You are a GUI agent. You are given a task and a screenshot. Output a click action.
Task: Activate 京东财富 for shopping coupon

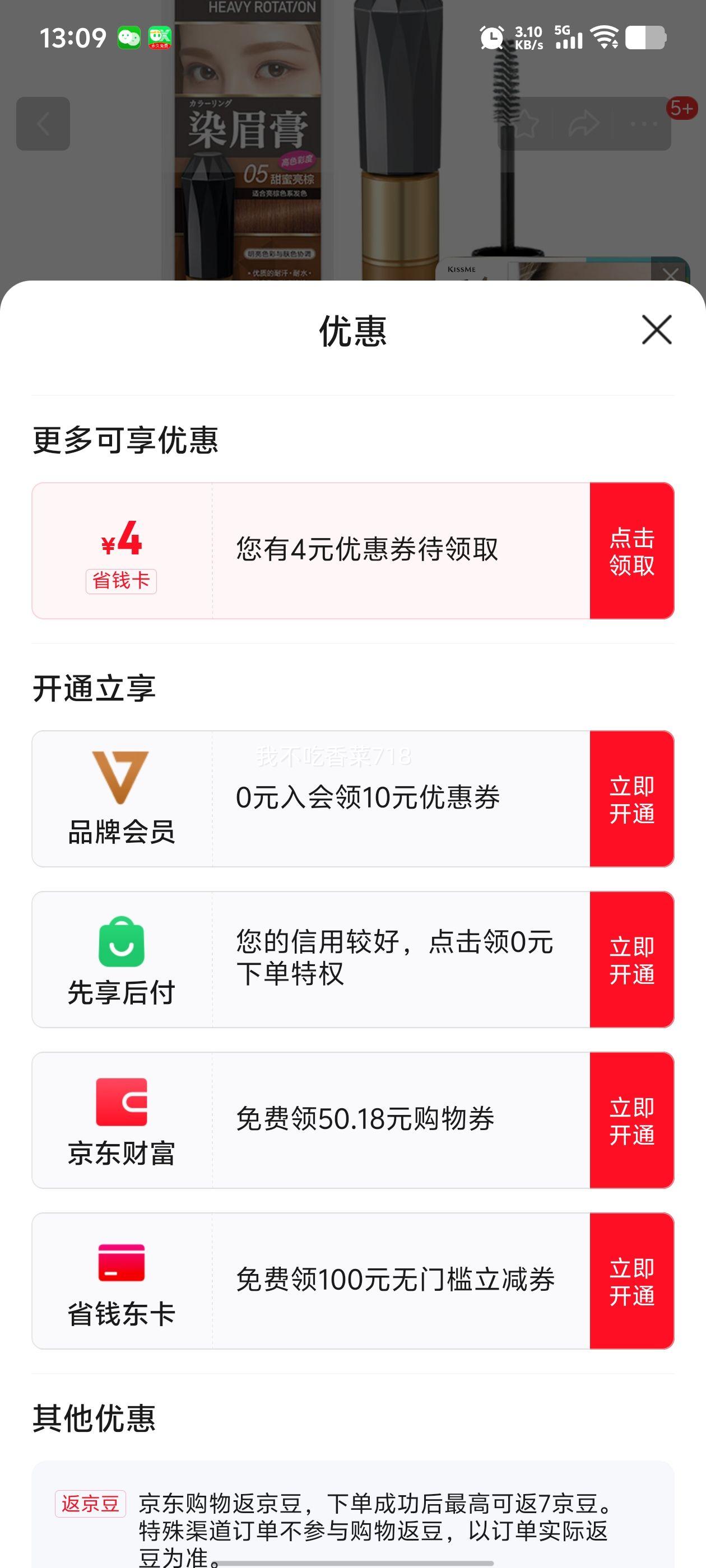click(x=631, y=1120)
